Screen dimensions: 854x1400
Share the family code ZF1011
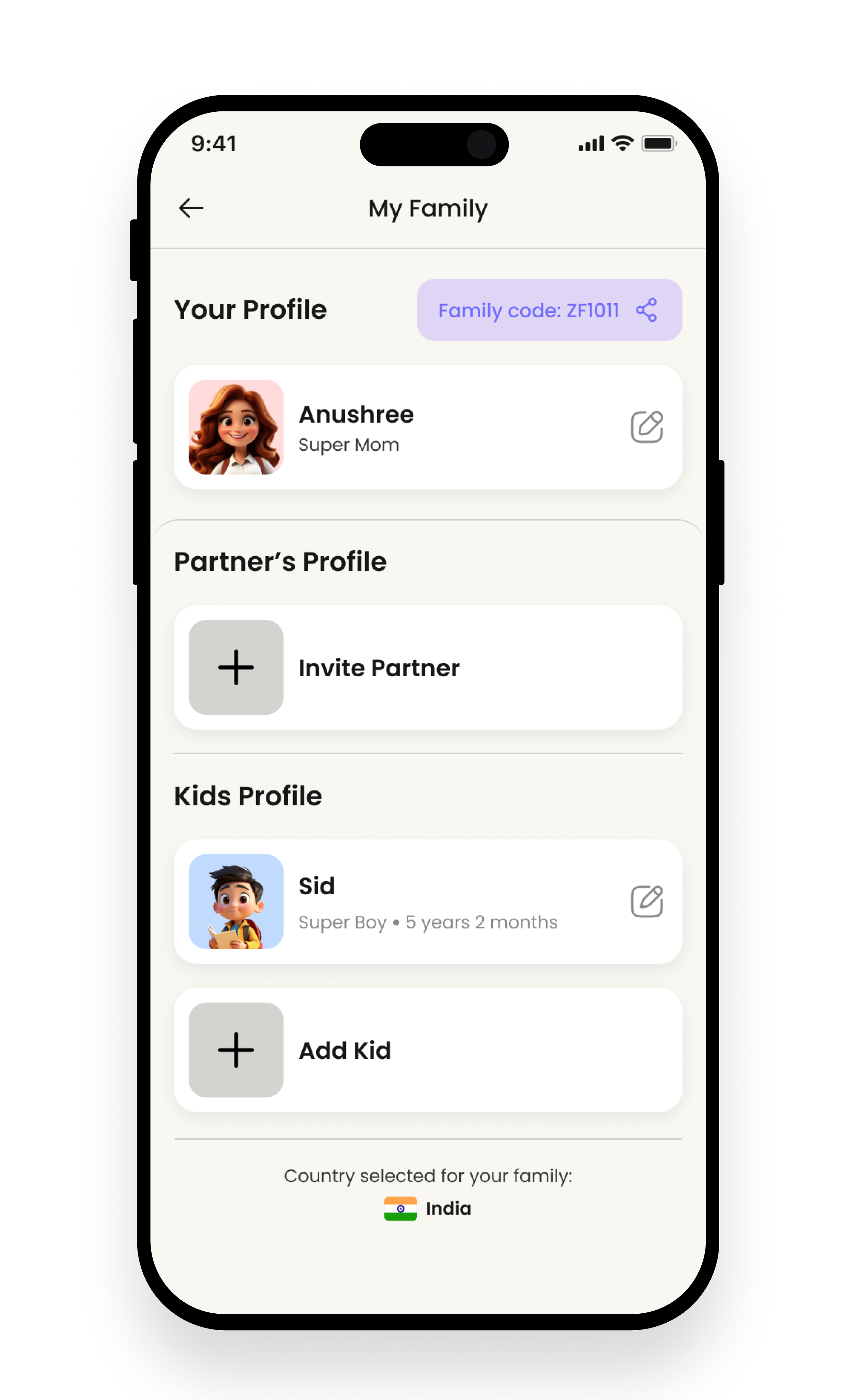coord(648,310)
